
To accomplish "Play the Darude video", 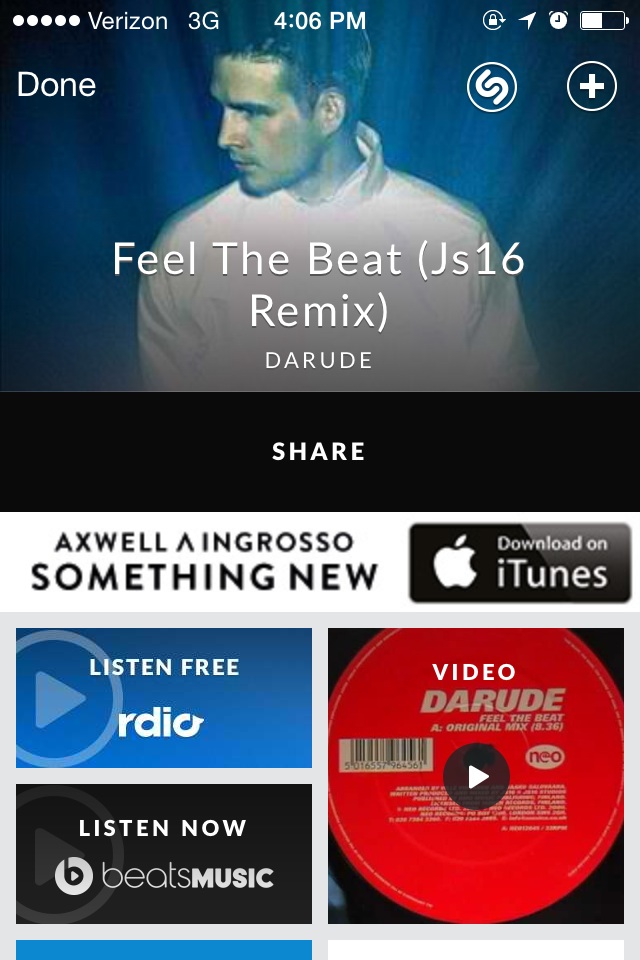I will click(x=476, y=776).
